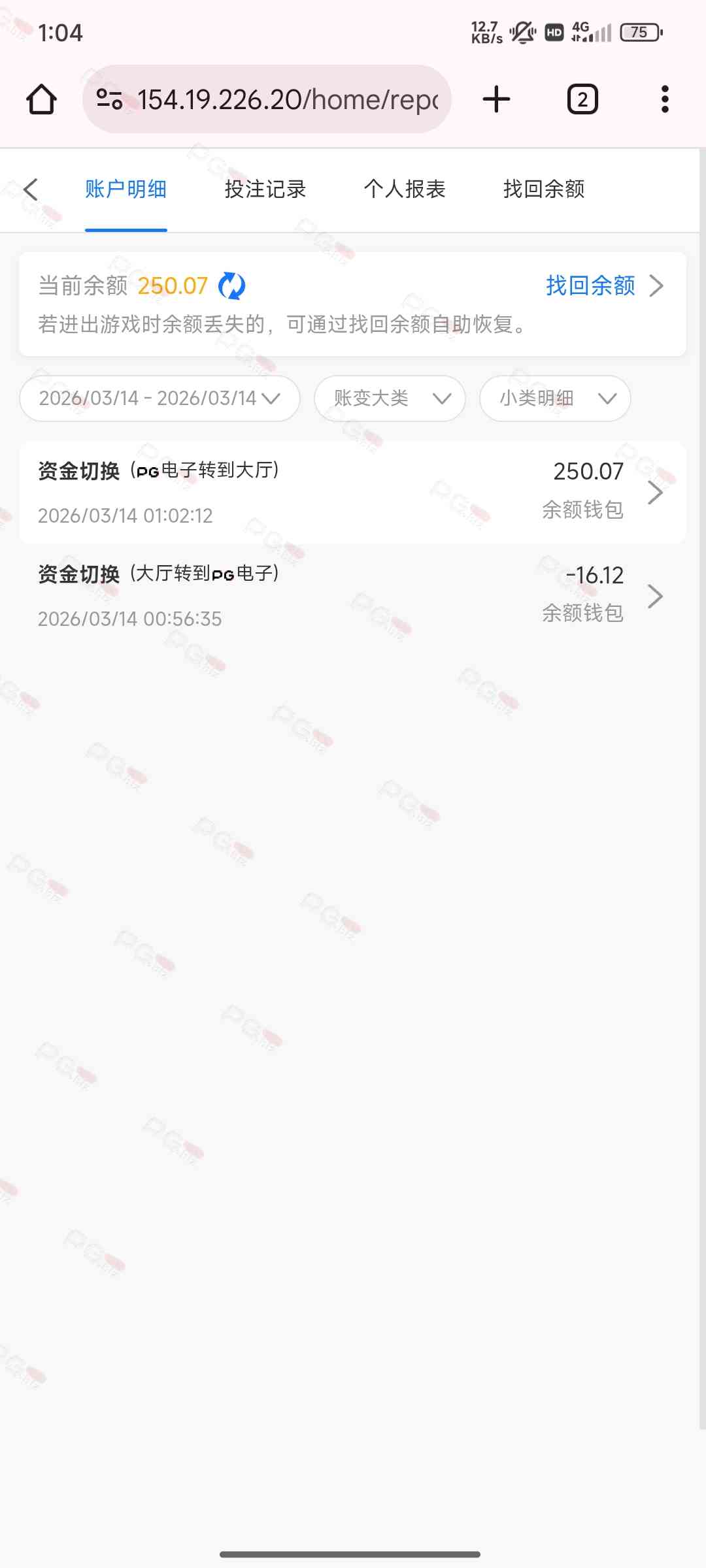This screenshot has width=706, height=1568.
Task: Open the date range picker
Action: (x=160, y=398)
